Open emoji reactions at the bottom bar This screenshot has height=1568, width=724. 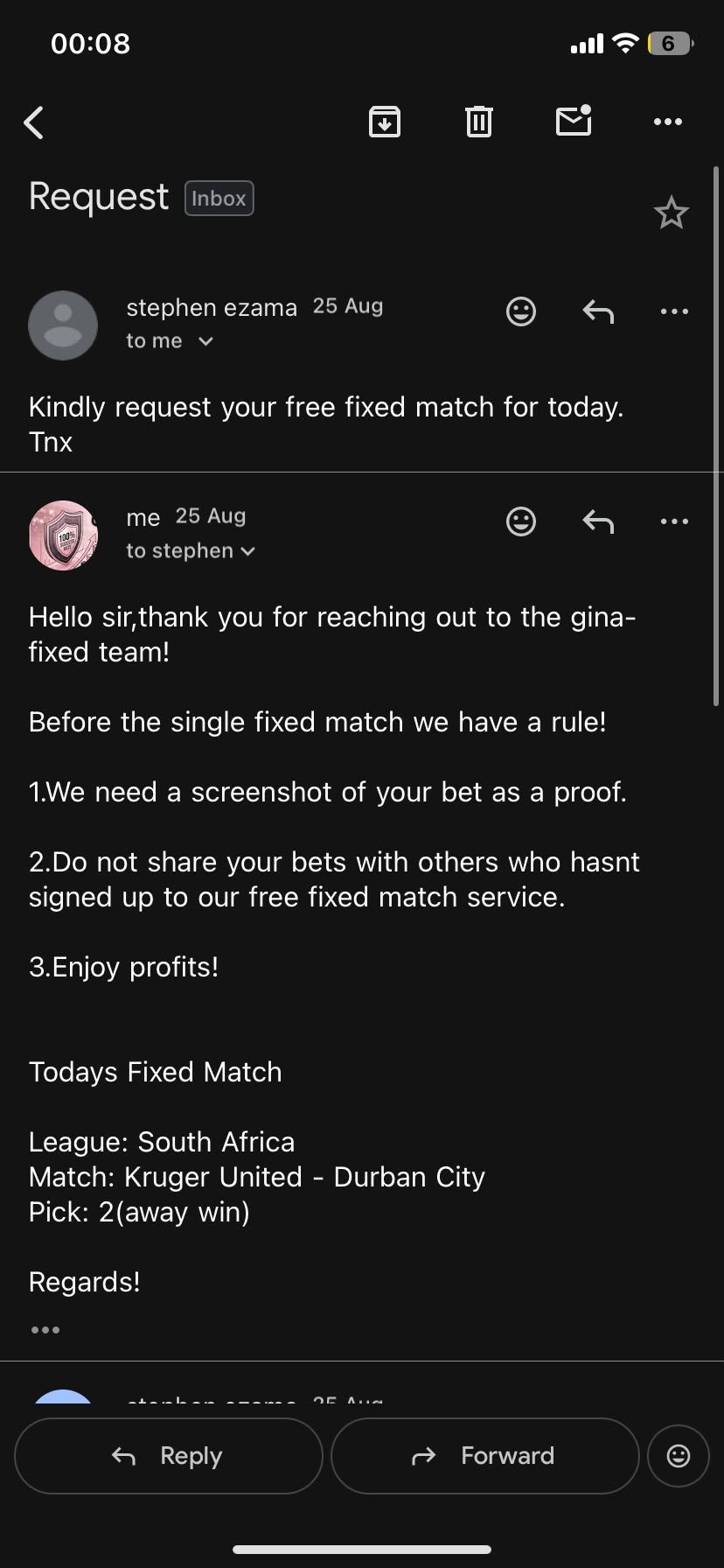coord(679,1456)
